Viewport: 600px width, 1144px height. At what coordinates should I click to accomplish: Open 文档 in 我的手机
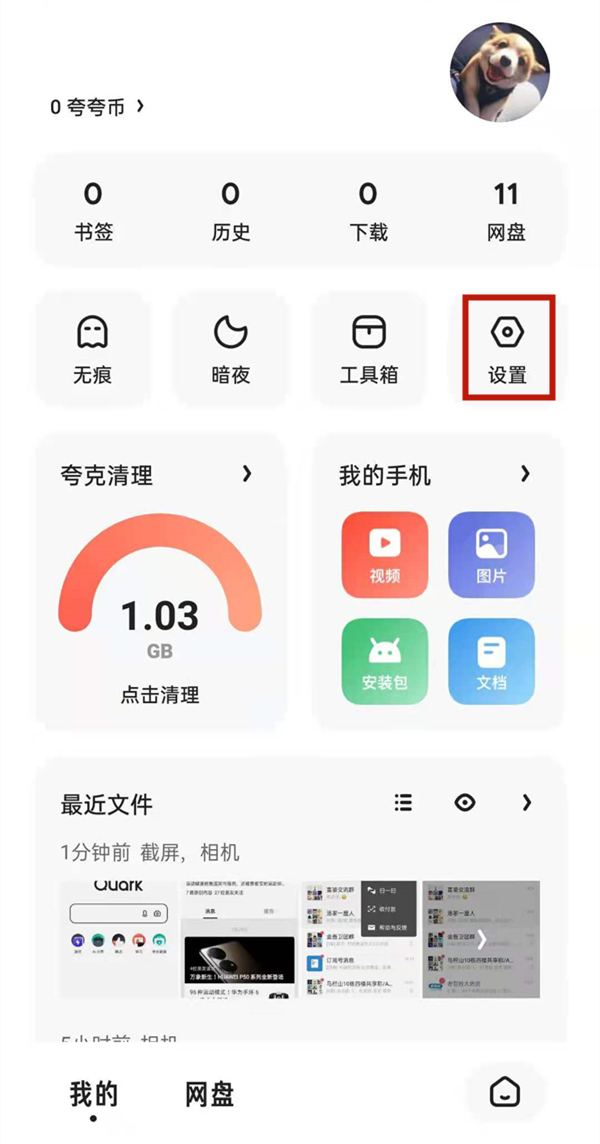pos(491,661)
